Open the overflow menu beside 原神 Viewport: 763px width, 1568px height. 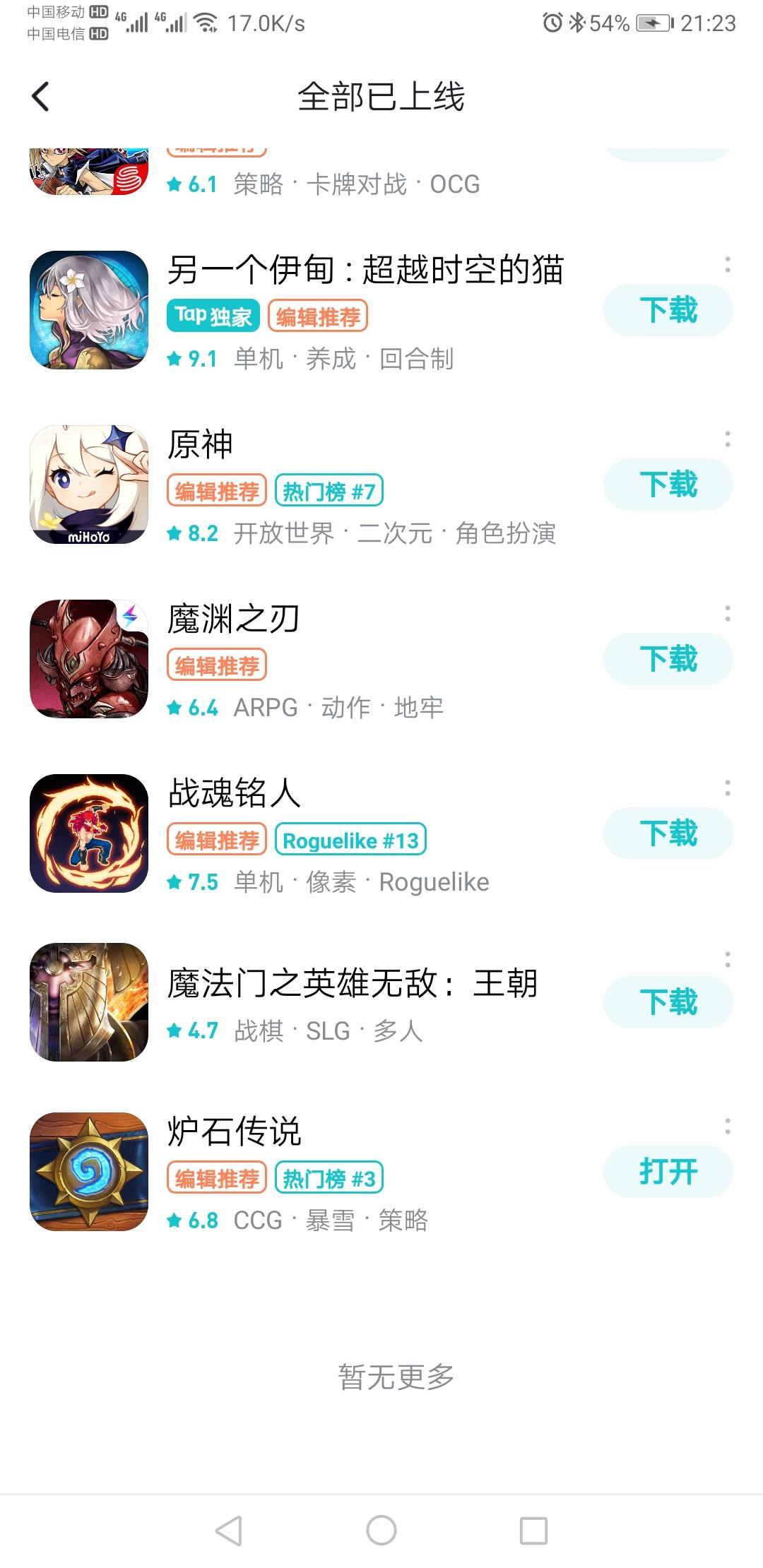(x=728, y=438)
